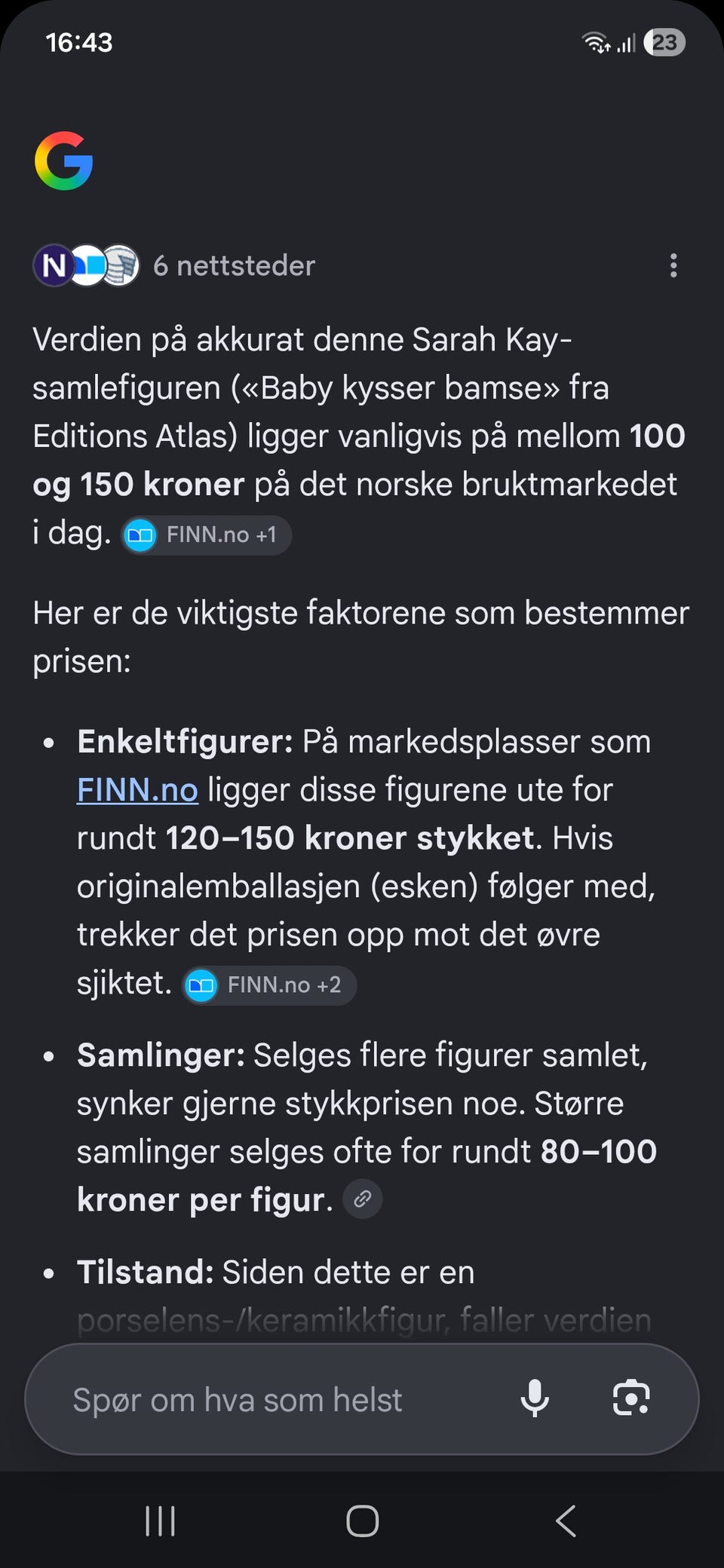The width and height of the screenshot is (724, 1568).
Task: Start voice input with the microphone
Action: point(535,1399)
